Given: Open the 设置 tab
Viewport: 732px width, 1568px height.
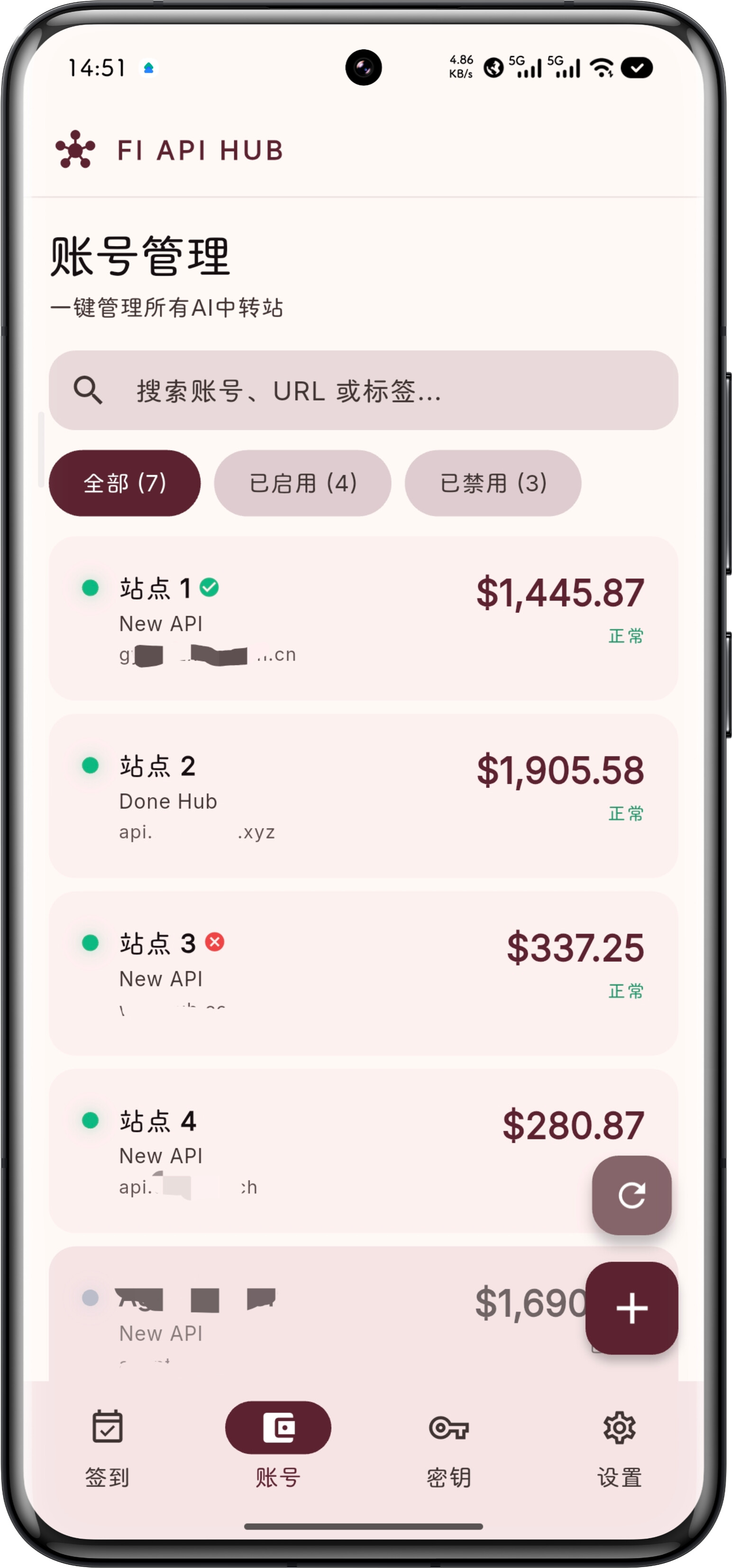Looking at the screenshot, I should click(x=619, y=1449).
